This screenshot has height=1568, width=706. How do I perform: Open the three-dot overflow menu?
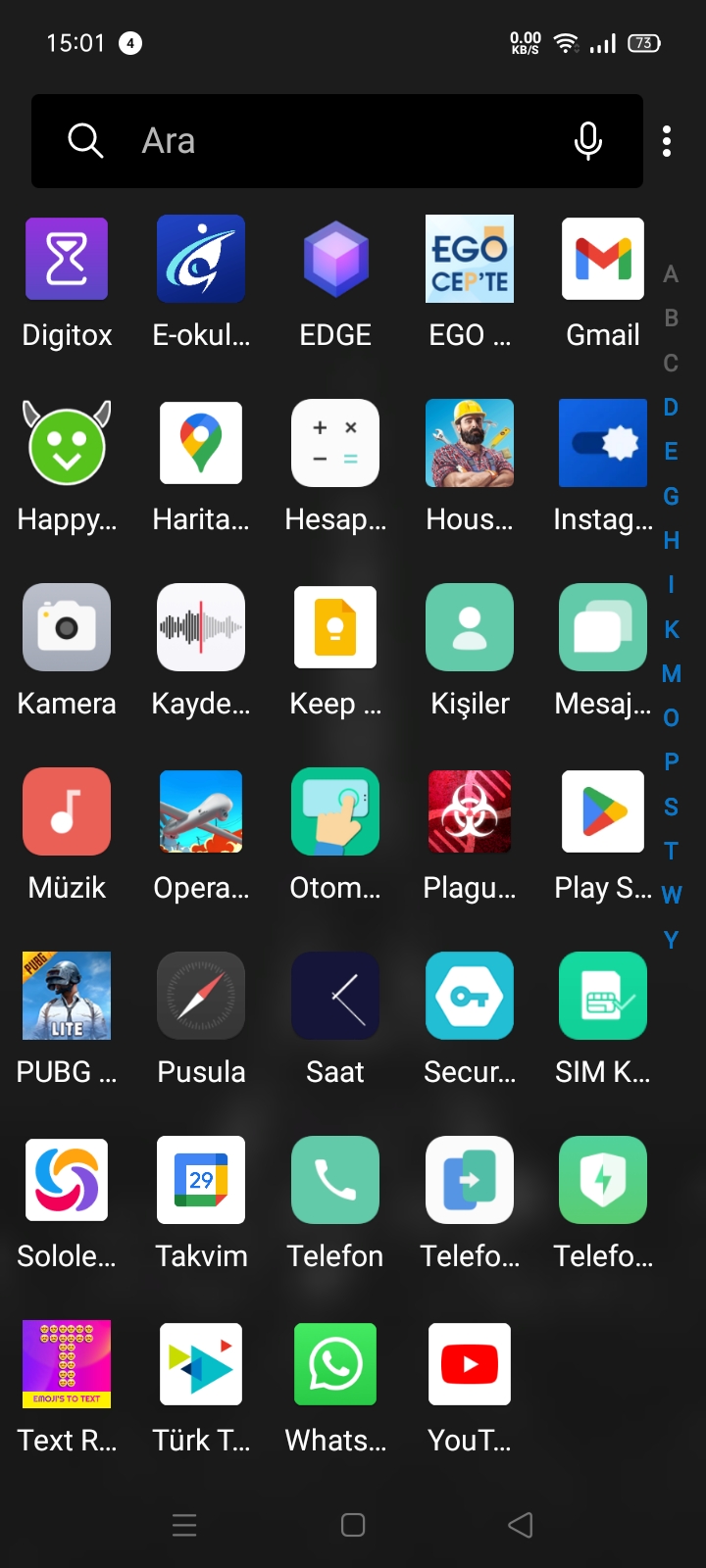pyautogui.click(x=667, y=141)
